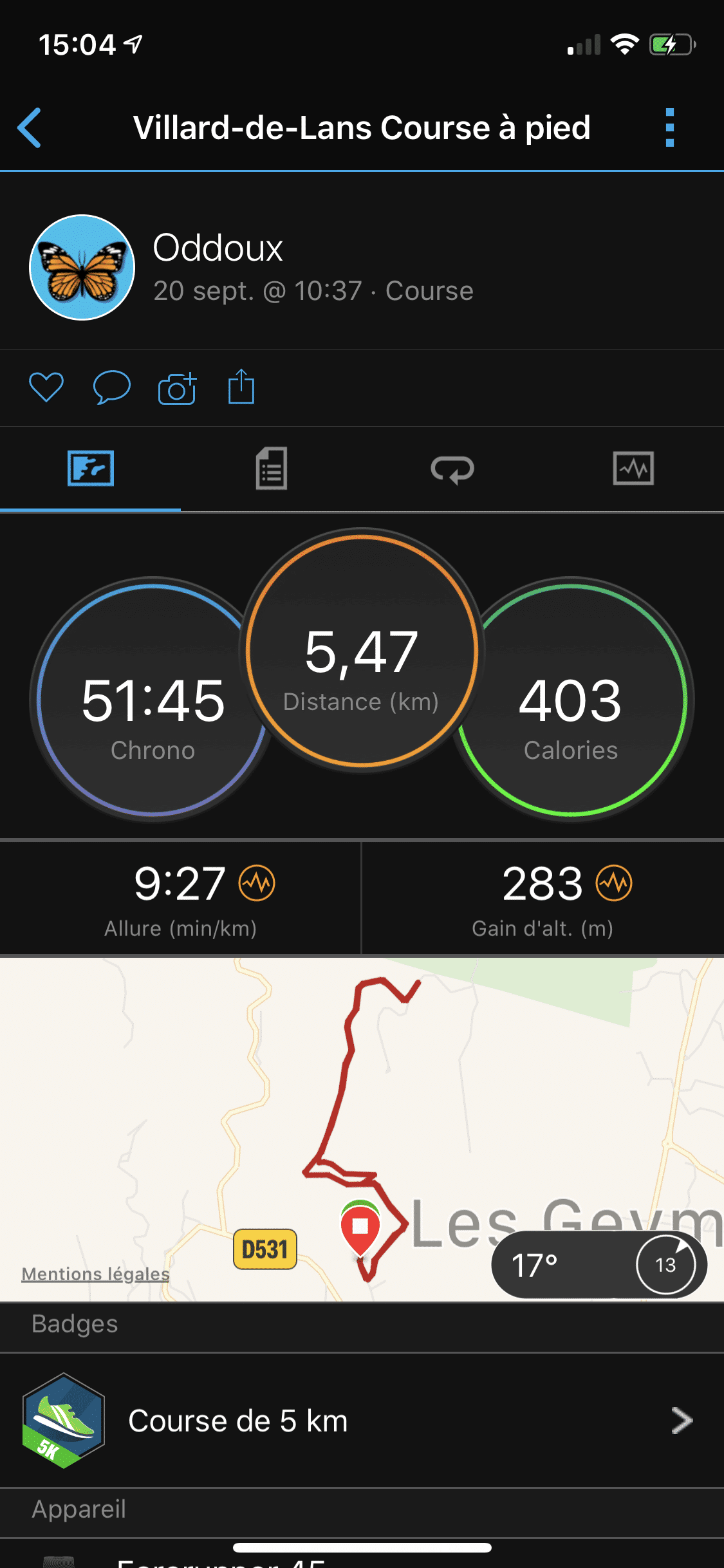Switch to the charts tab
This screenshot has width=724, height=1568.
633,469
